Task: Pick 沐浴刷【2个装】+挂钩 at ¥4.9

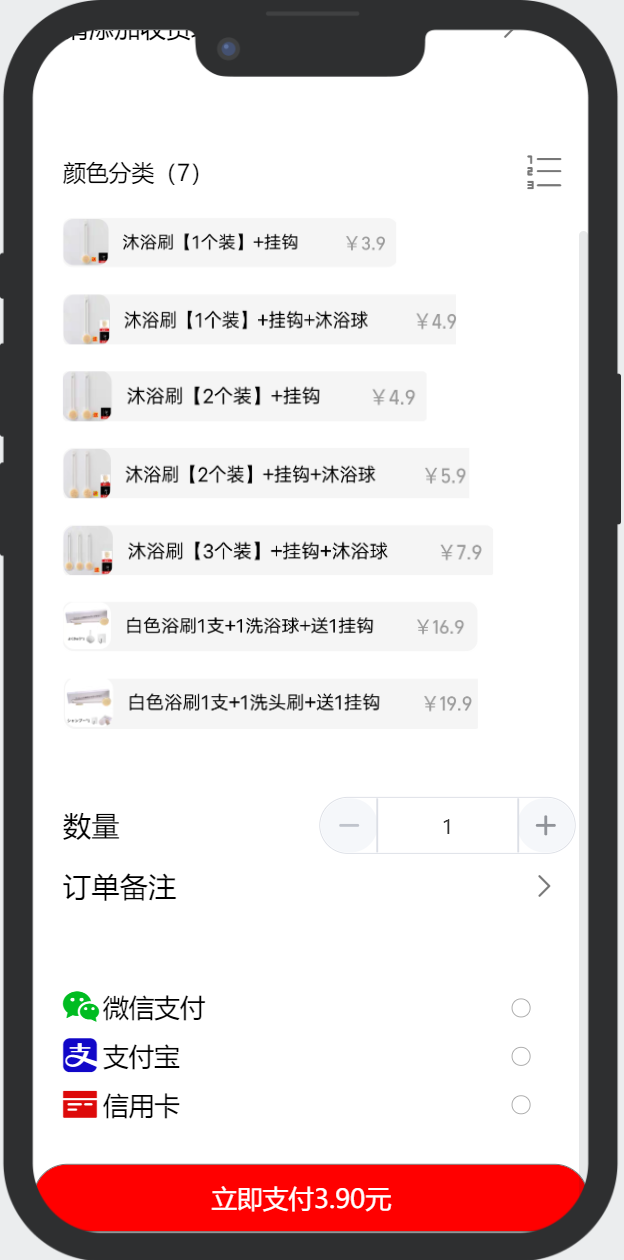Action: (245, 397)
